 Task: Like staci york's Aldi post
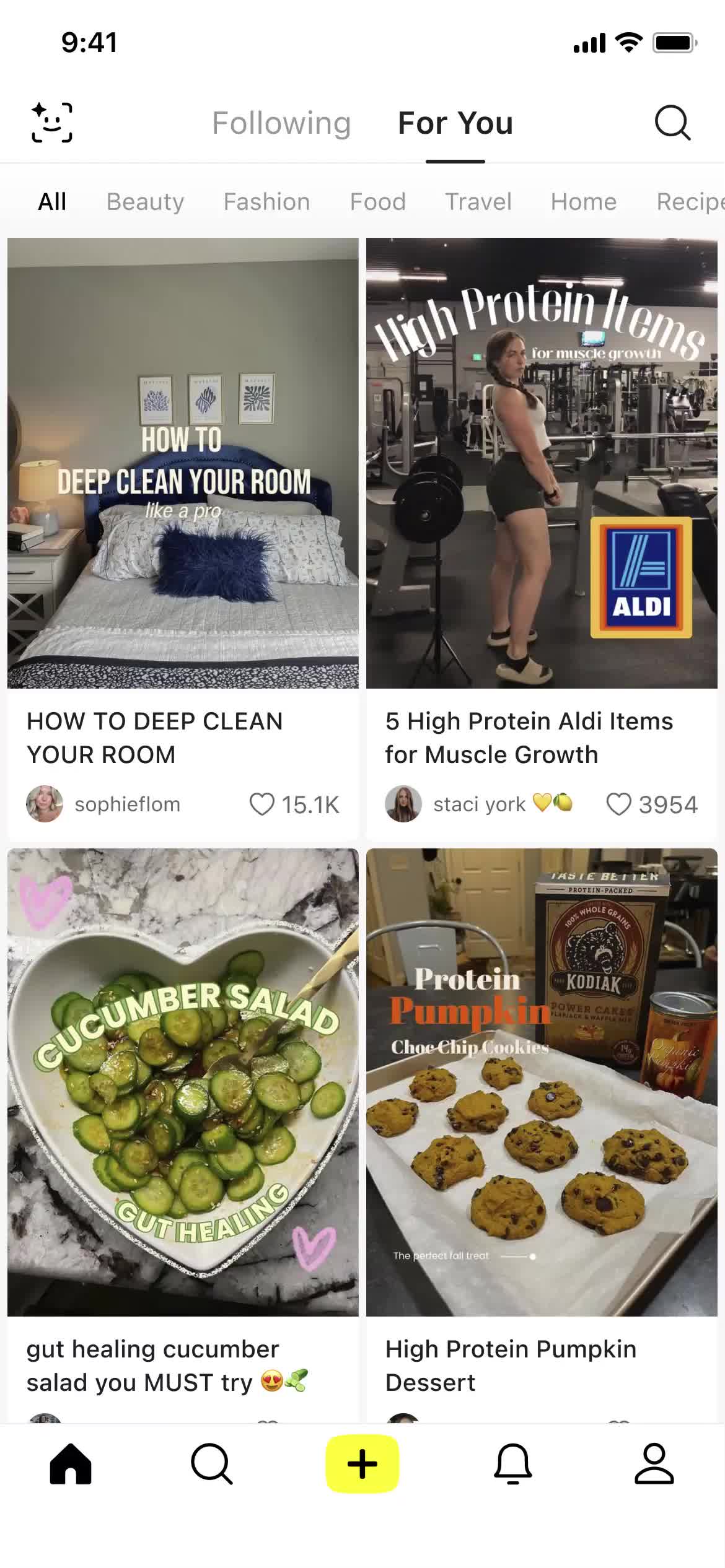[618, 804]
